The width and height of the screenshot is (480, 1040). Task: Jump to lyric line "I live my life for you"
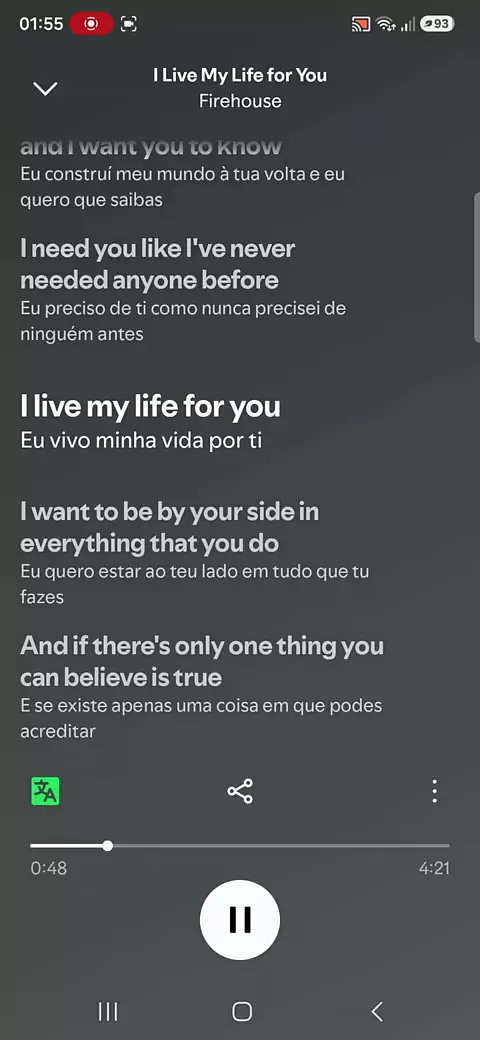(x=150, y=407)
